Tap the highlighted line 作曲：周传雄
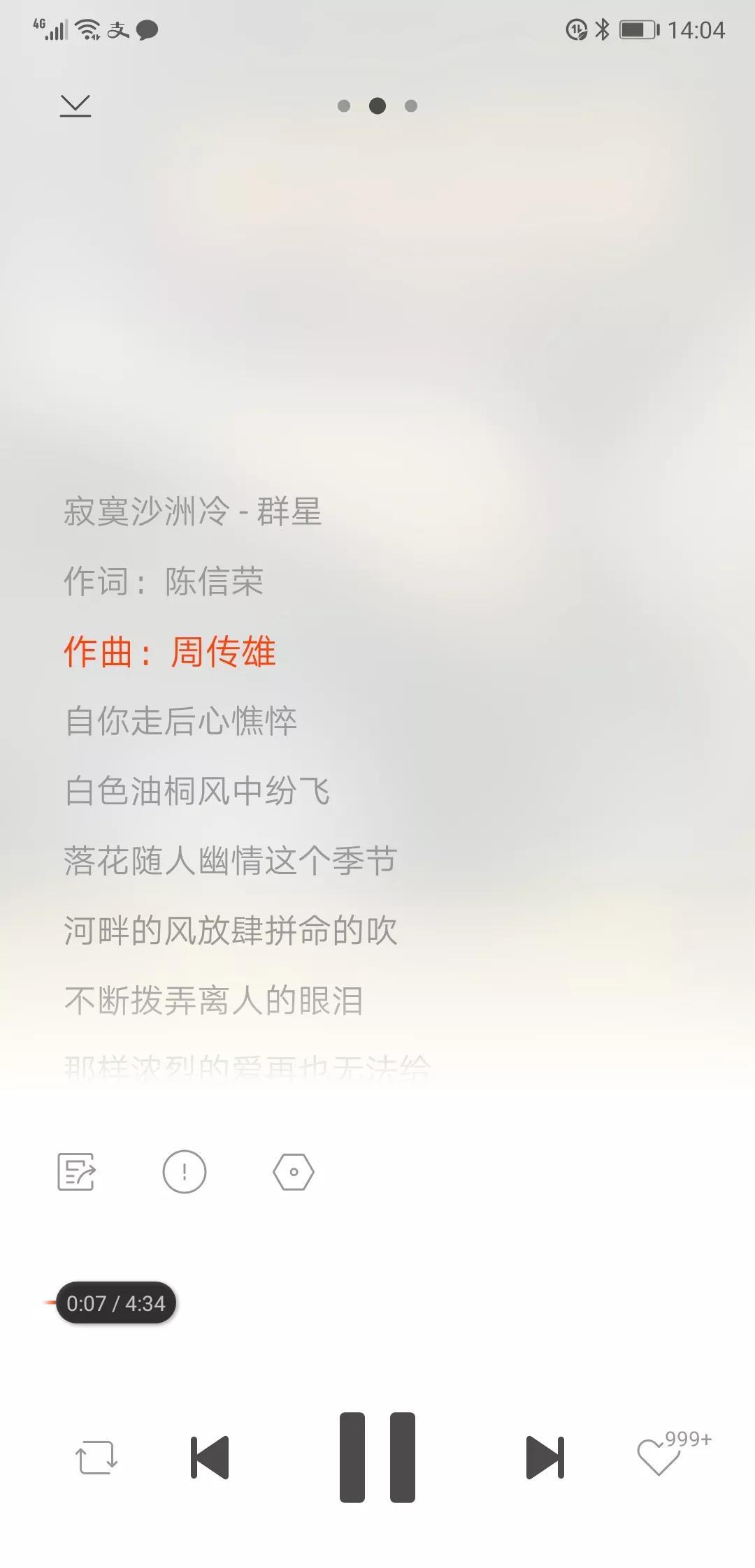 click(x=171, y=650)
